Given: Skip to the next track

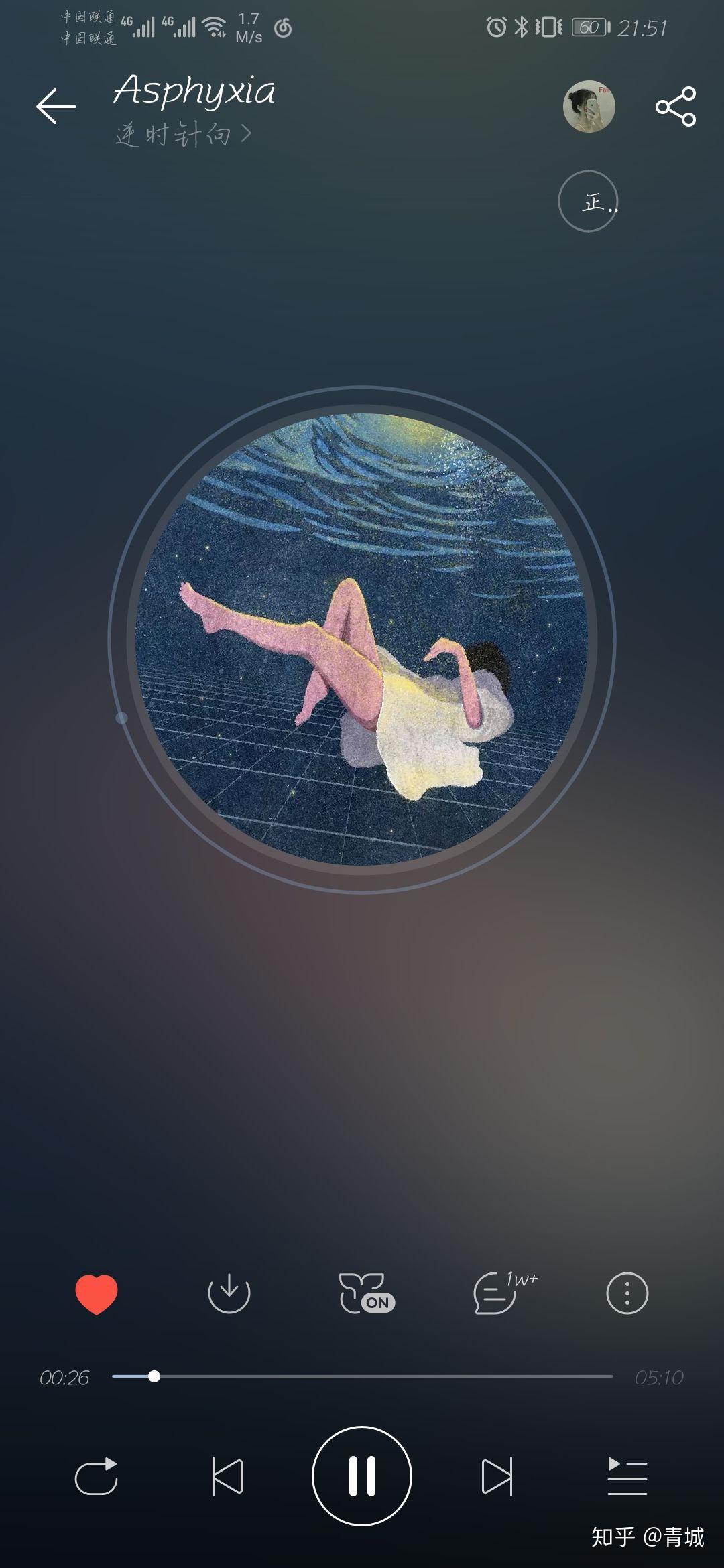Looking at the screenshot, I should coord(497,1476).
